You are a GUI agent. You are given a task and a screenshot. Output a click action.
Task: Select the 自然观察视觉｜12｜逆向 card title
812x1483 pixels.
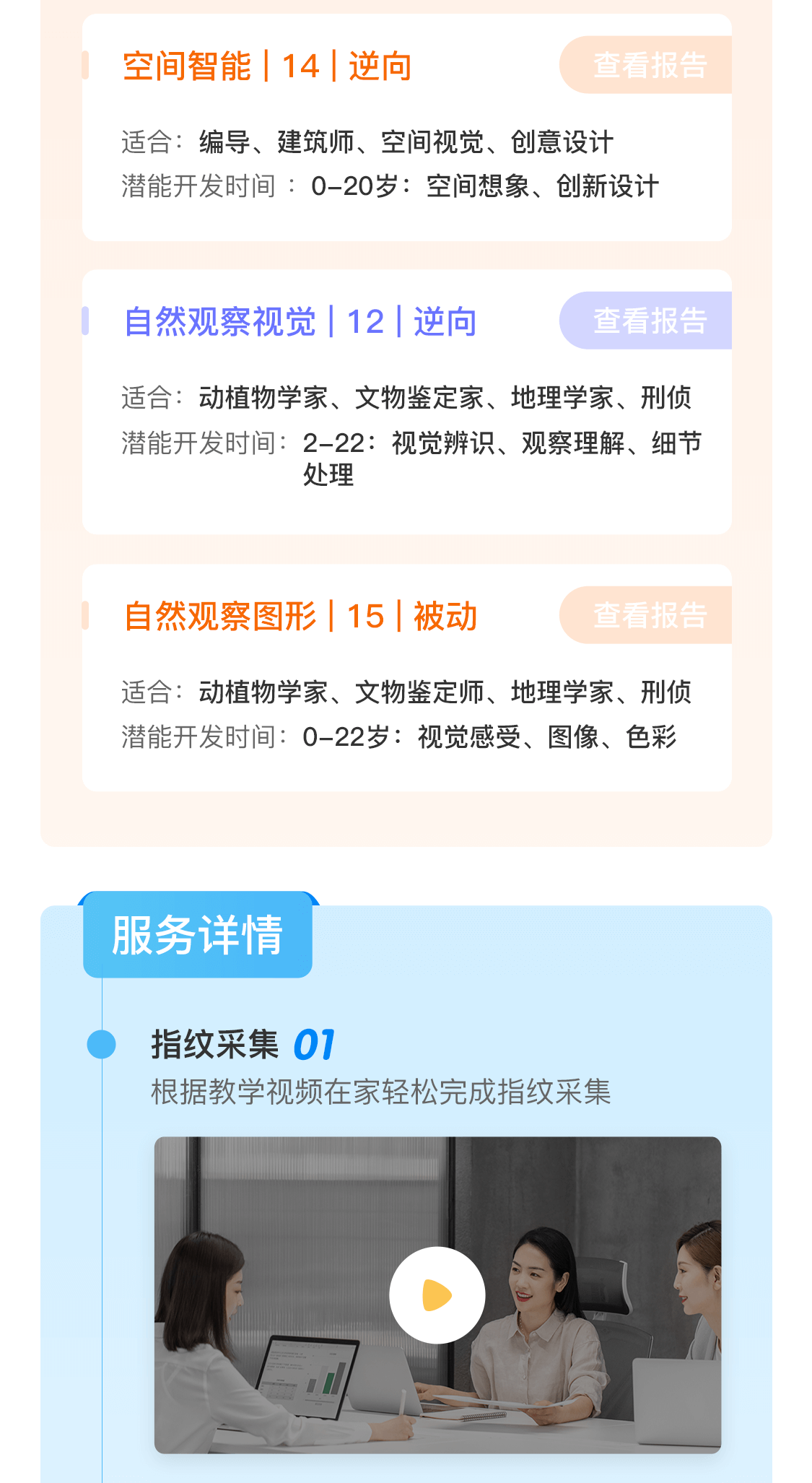point(301,322)
